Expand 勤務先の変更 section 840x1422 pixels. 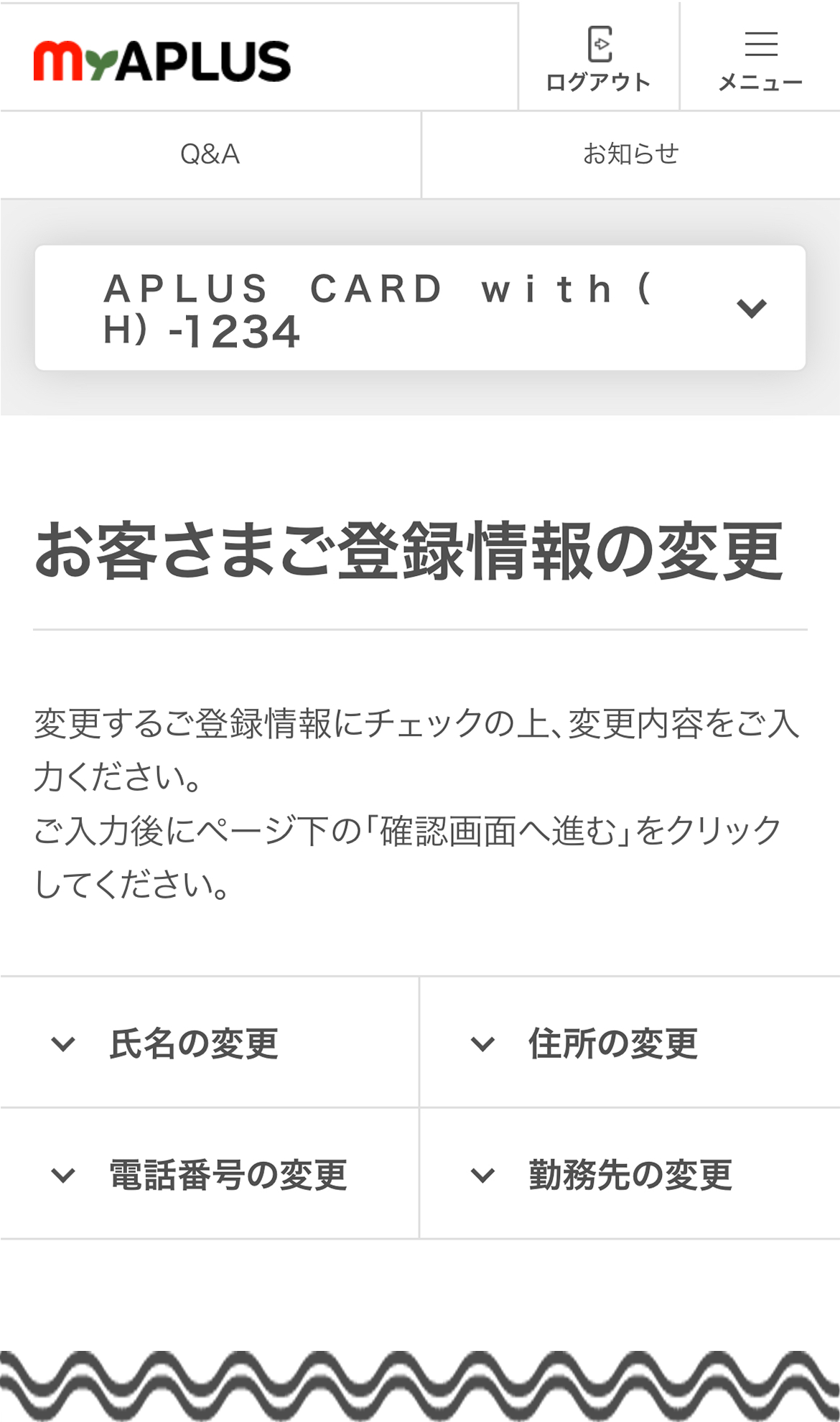(629, 1175)
